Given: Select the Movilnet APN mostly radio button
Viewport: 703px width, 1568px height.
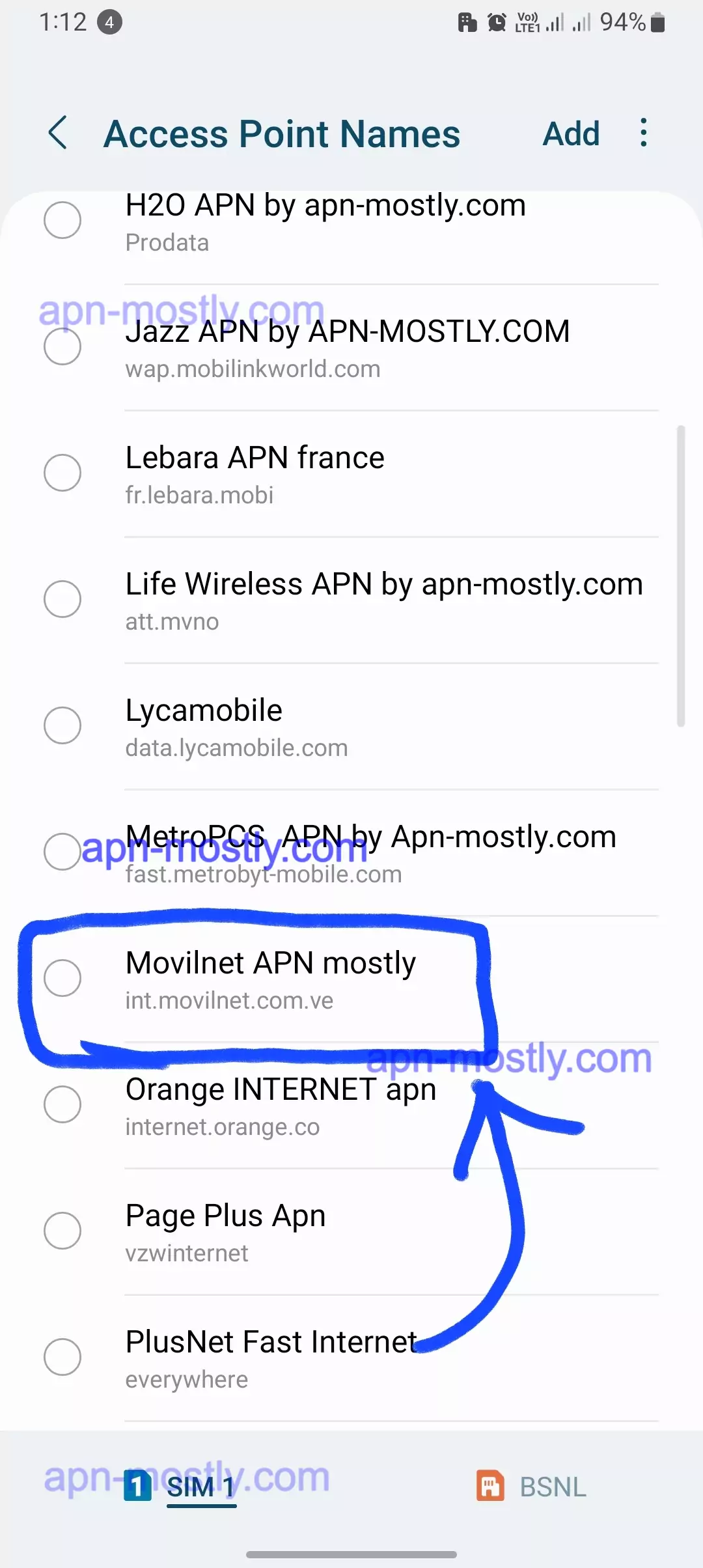Looking at the screenshot, I should point(62,978).
